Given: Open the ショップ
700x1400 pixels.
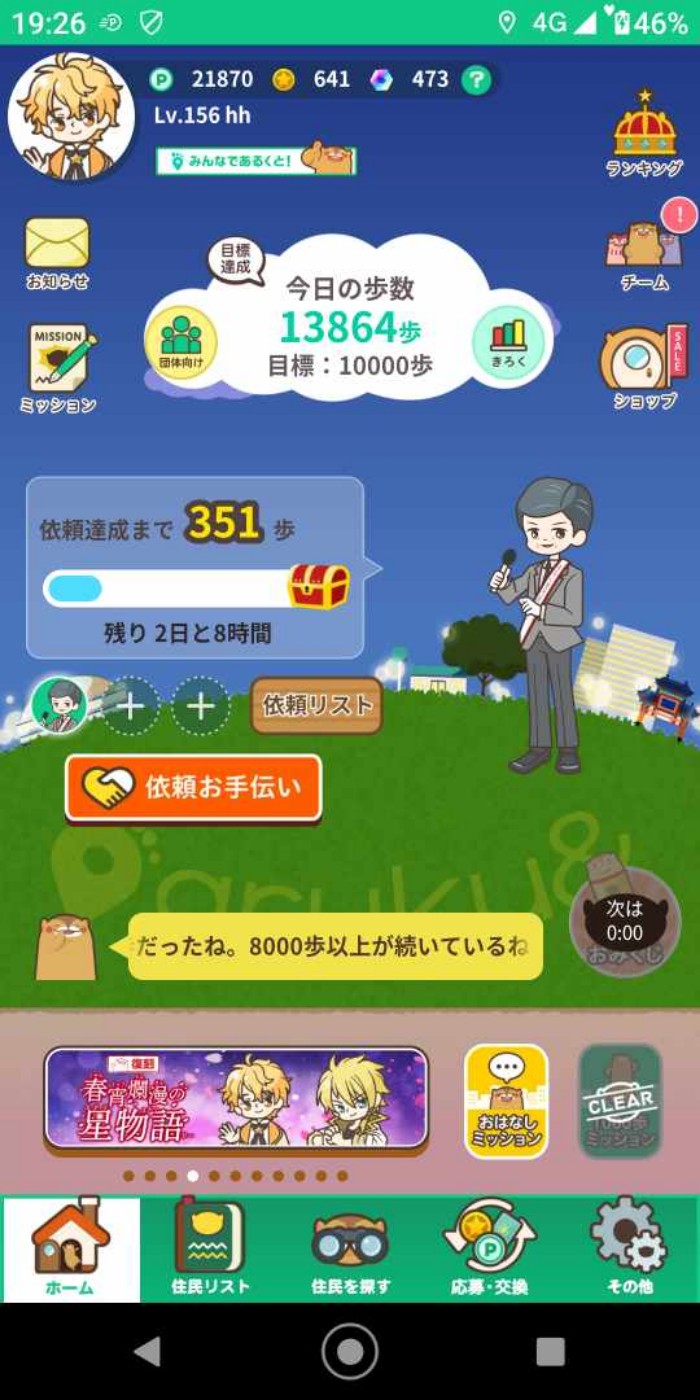Looking at the screenshot, I should coord(645,366).
